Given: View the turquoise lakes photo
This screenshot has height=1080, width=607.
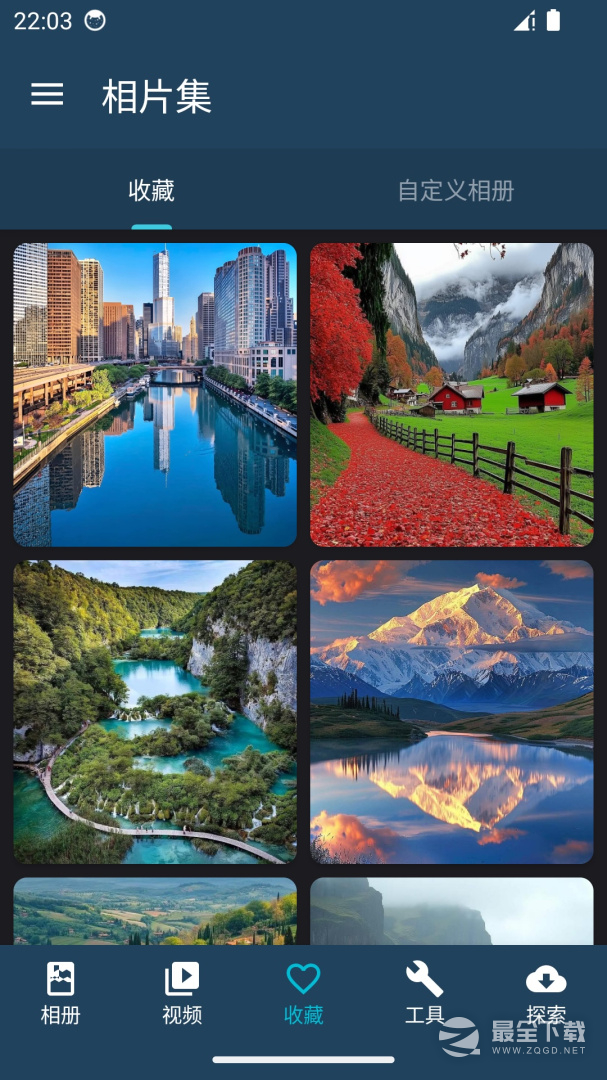Looking at the screenshot, I should (x=155, y=711).
